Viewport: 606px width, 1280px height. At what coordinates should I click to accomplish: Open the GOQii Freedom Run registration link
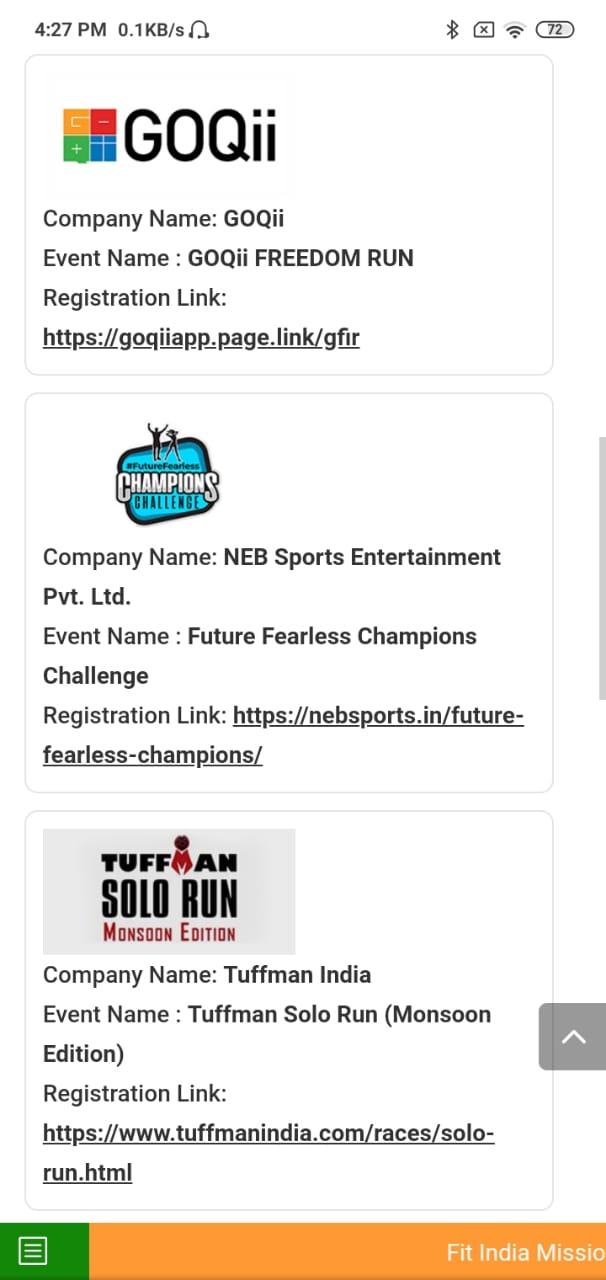pos(200,338)
